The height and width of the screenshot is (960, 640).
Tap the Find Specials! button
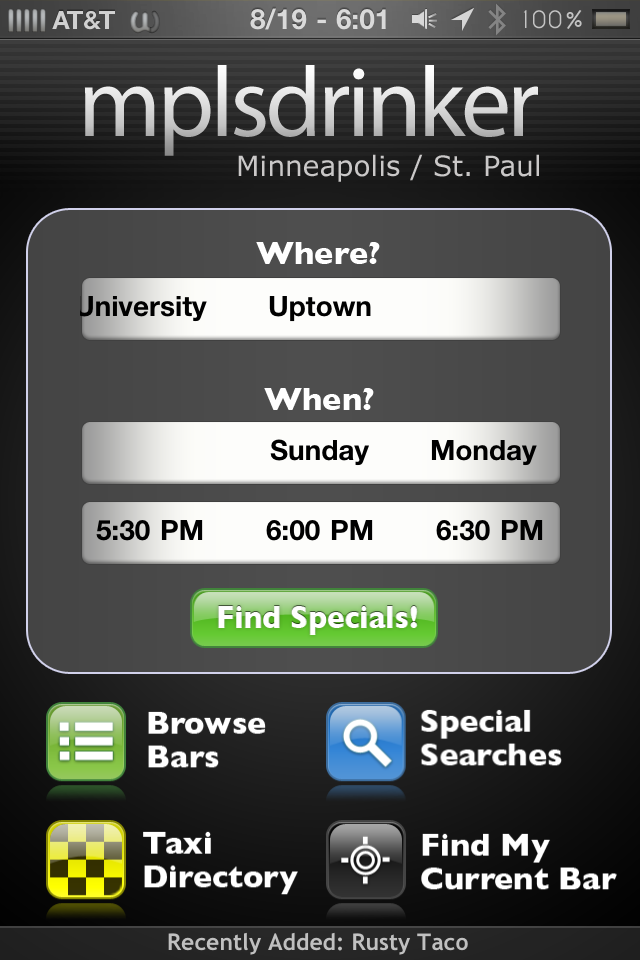point(314,618)
